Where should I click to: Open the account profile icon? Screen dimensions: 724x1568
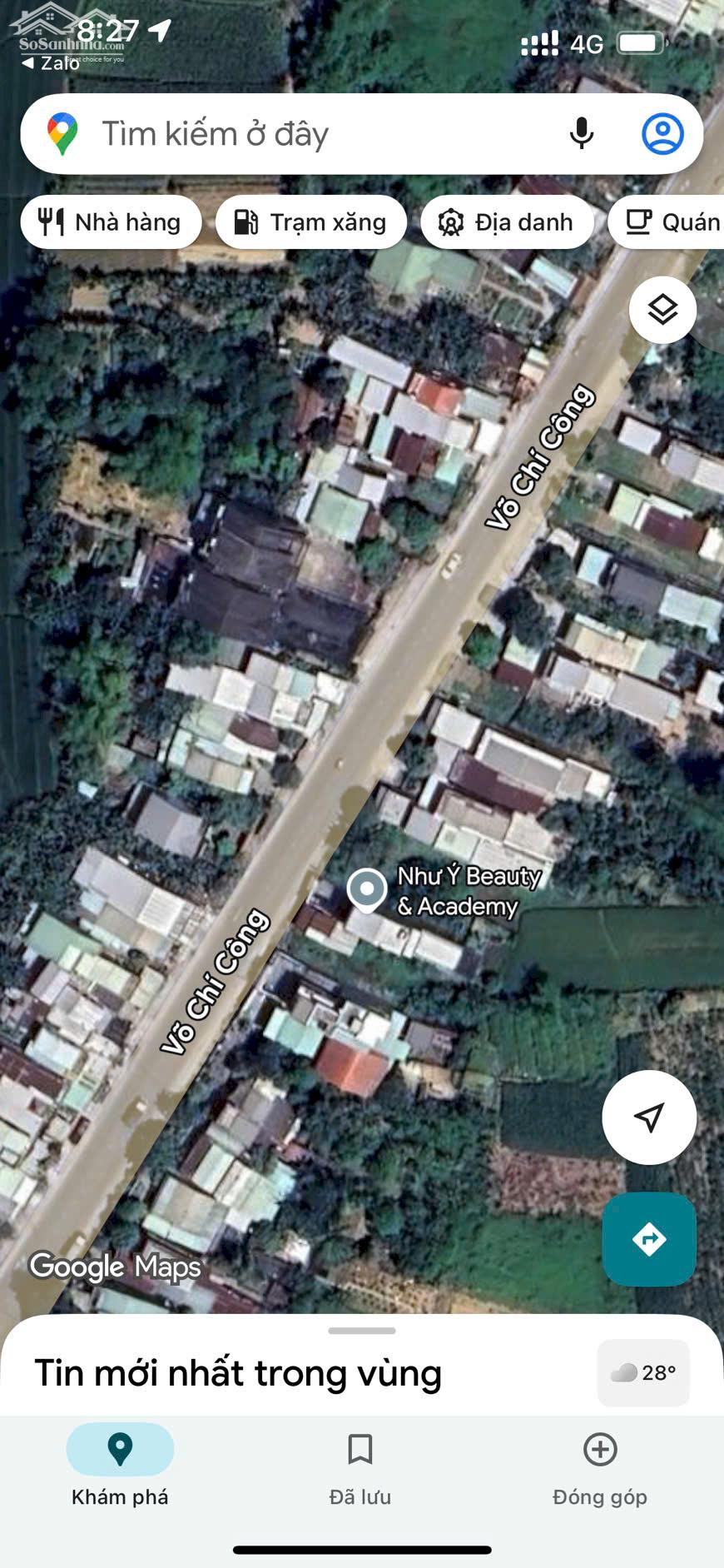tap(662, 134)
